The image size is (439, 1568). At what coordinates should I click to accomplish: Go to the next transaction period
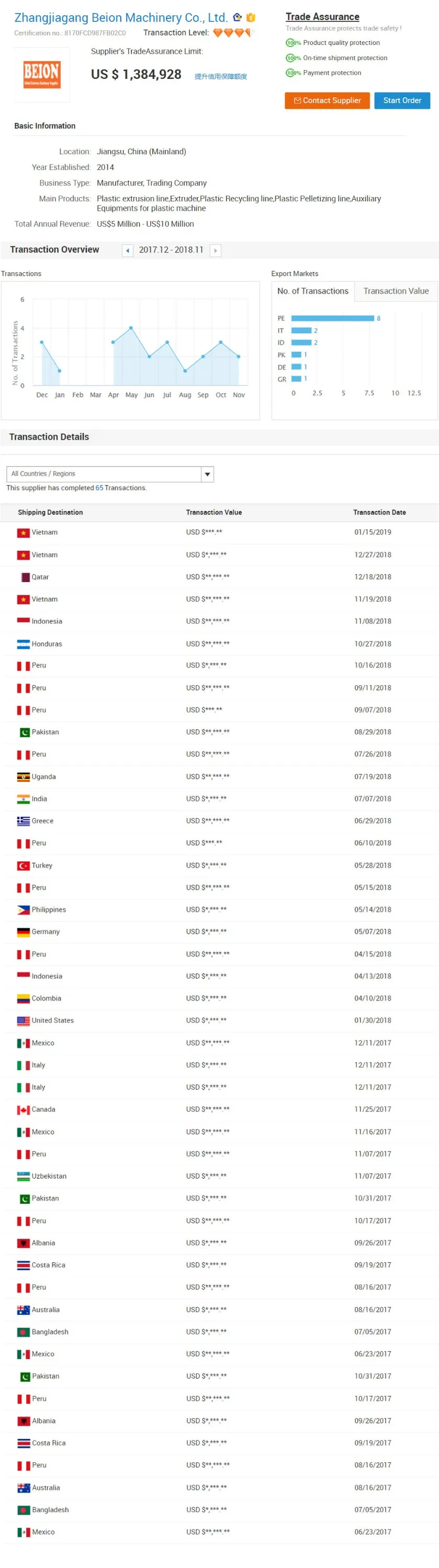point(215,250)
